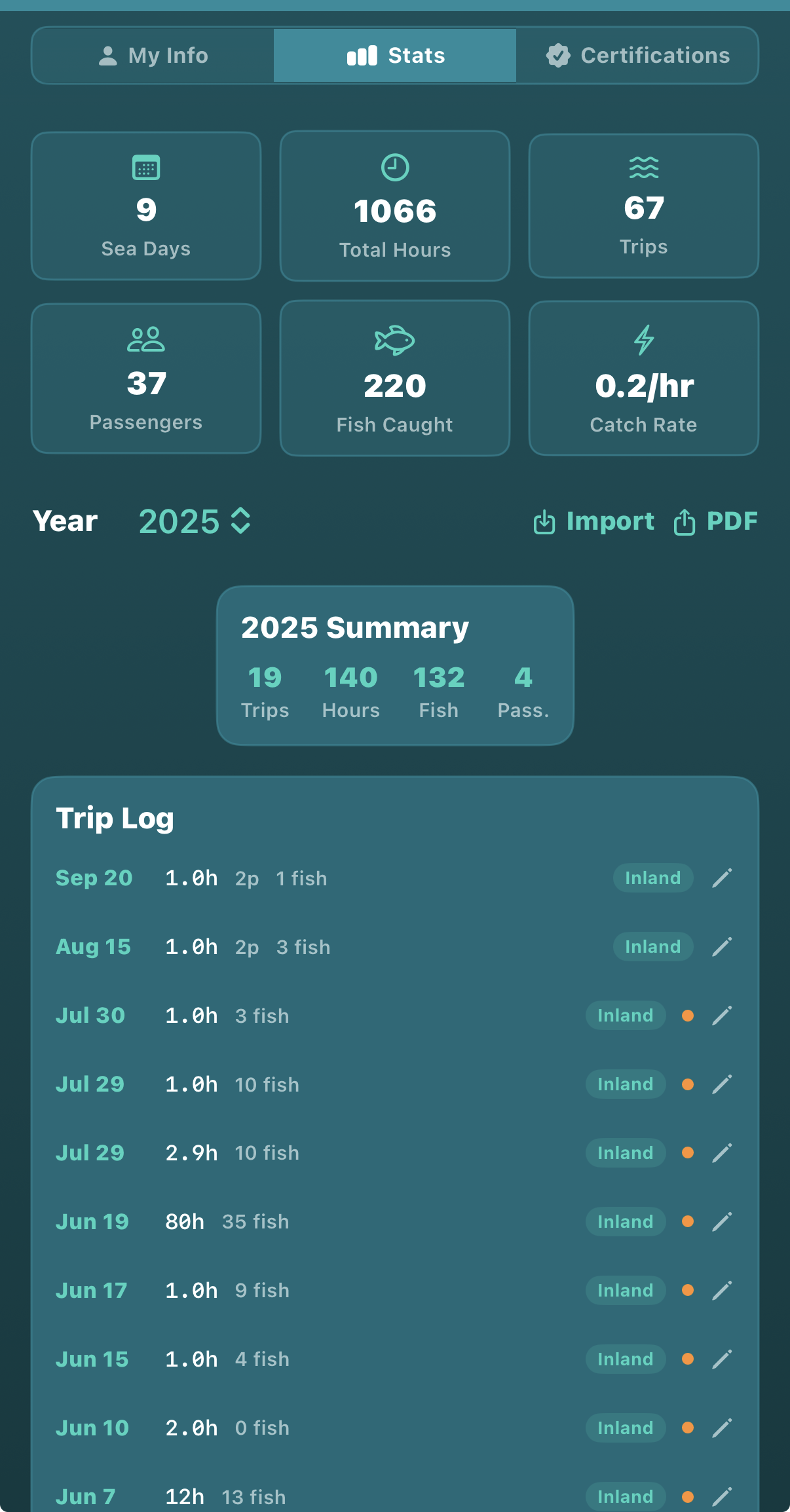790x1512 pixels.
Task: Click the PDF export share icon
Action: coord(685,522)
